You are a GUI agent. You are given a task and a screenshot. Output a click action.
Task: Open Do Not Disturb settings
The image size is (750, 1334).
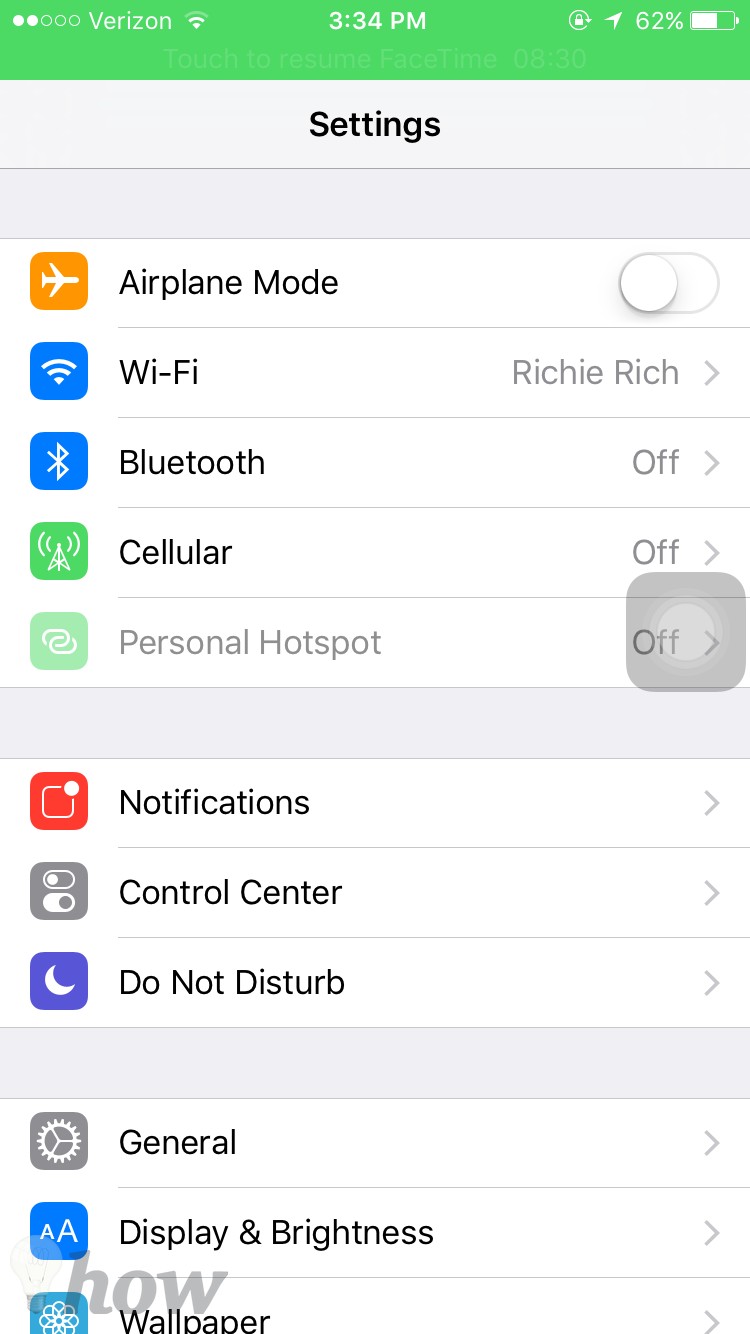point(375,983)
